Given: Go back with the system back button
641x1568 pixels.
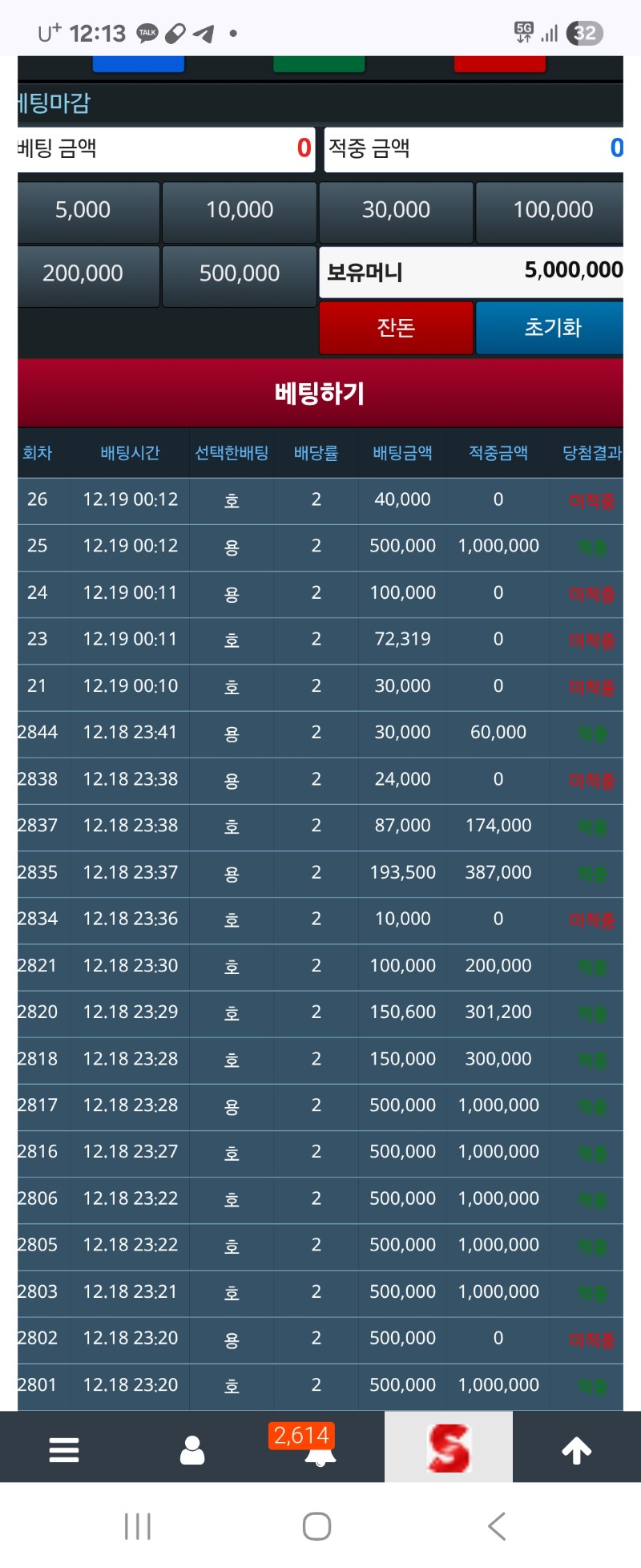Looking at the screenshot, I should pyautogui.click(x=497, y=1526).
